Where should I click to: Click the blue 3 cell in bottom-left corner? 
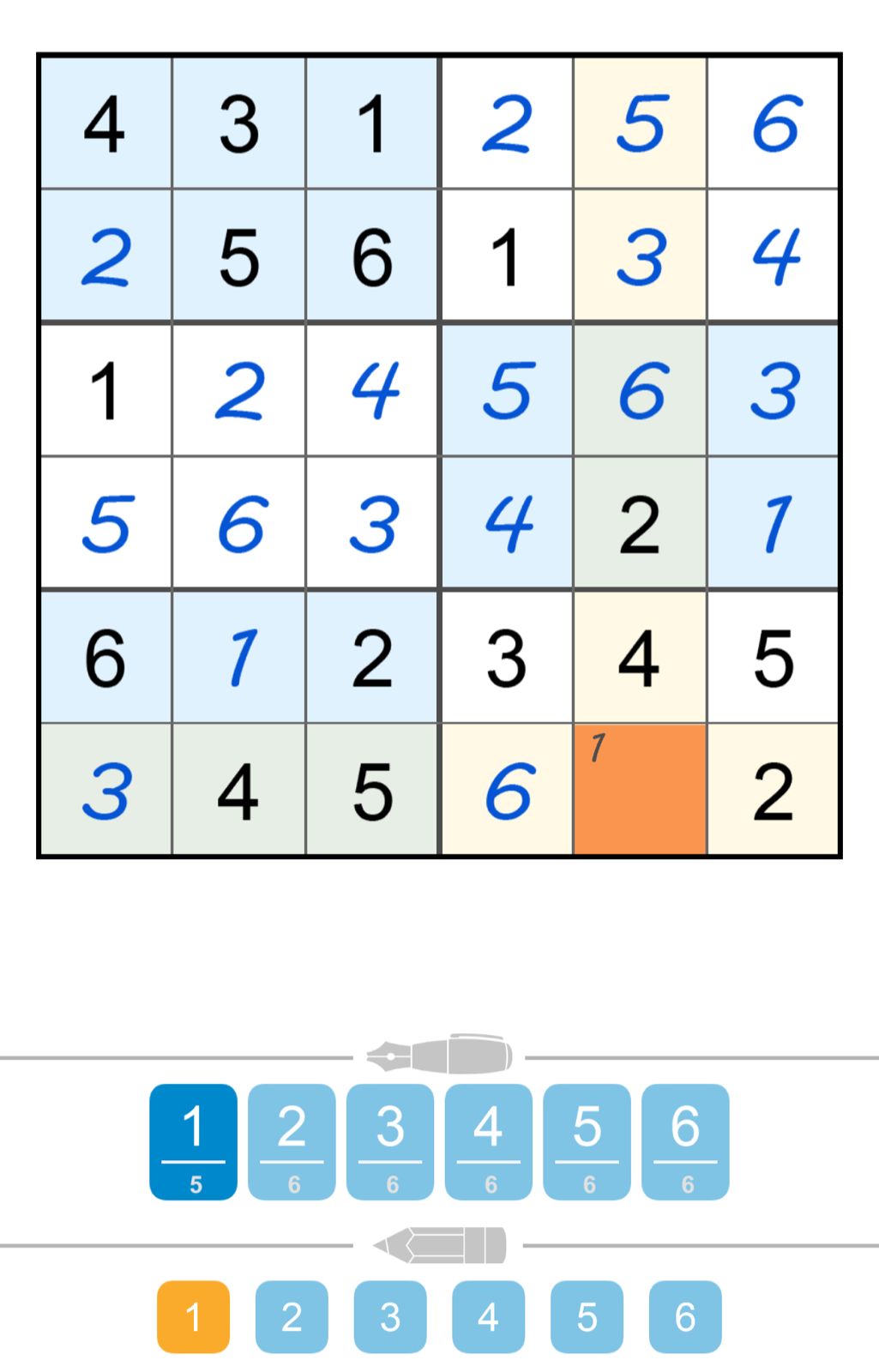pos(106,791)
